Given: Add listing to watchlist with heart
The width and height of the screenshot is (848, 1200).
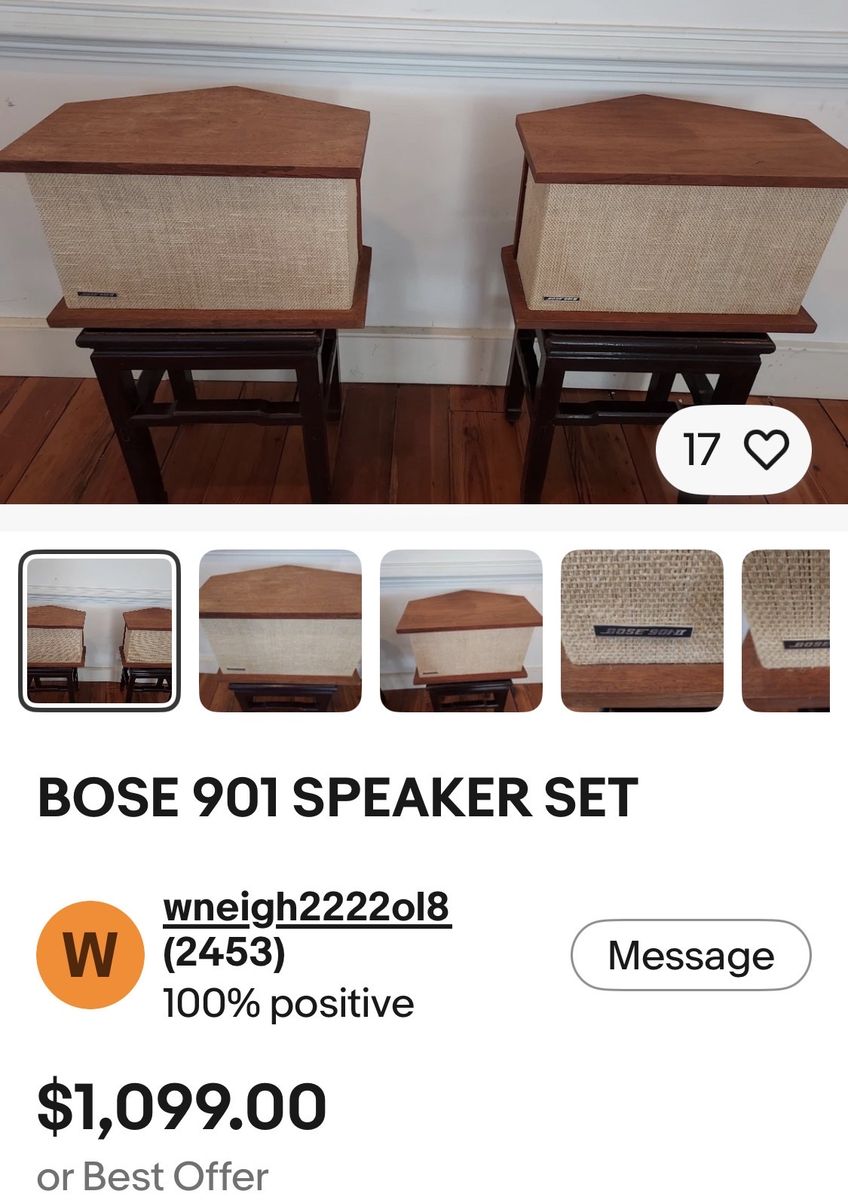Looking at the screenshot, I should coord(766,450).
